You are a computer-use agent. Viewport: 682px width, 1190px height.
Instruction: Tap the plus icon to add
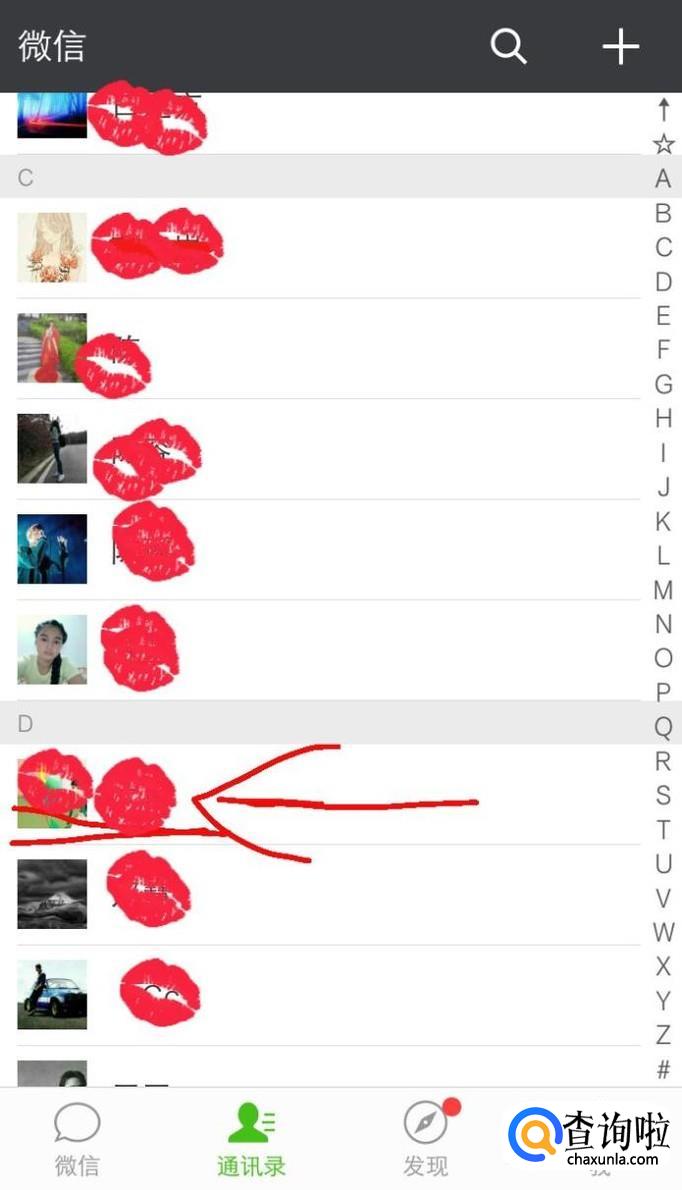[620, 46]
